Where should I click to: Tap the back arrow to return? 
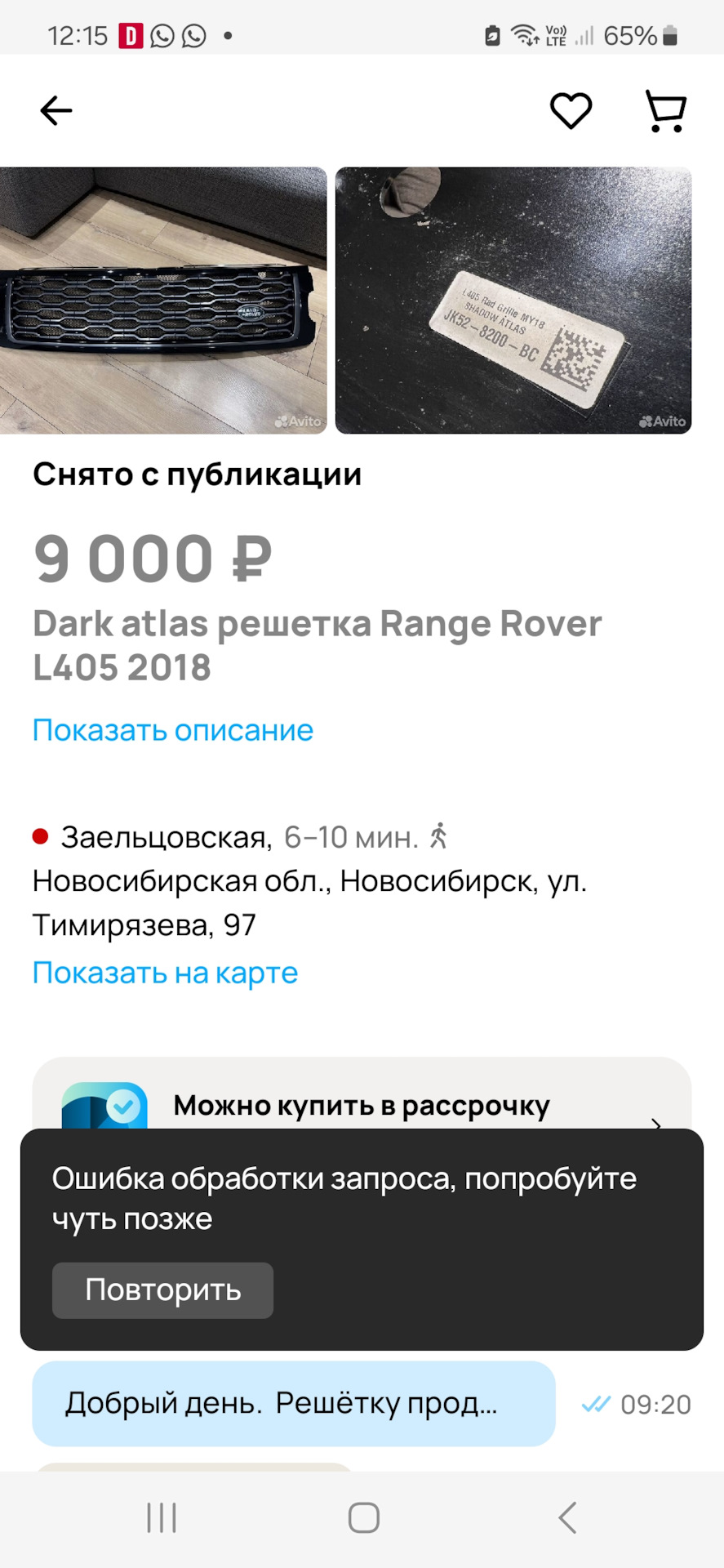tap(55, 110)
